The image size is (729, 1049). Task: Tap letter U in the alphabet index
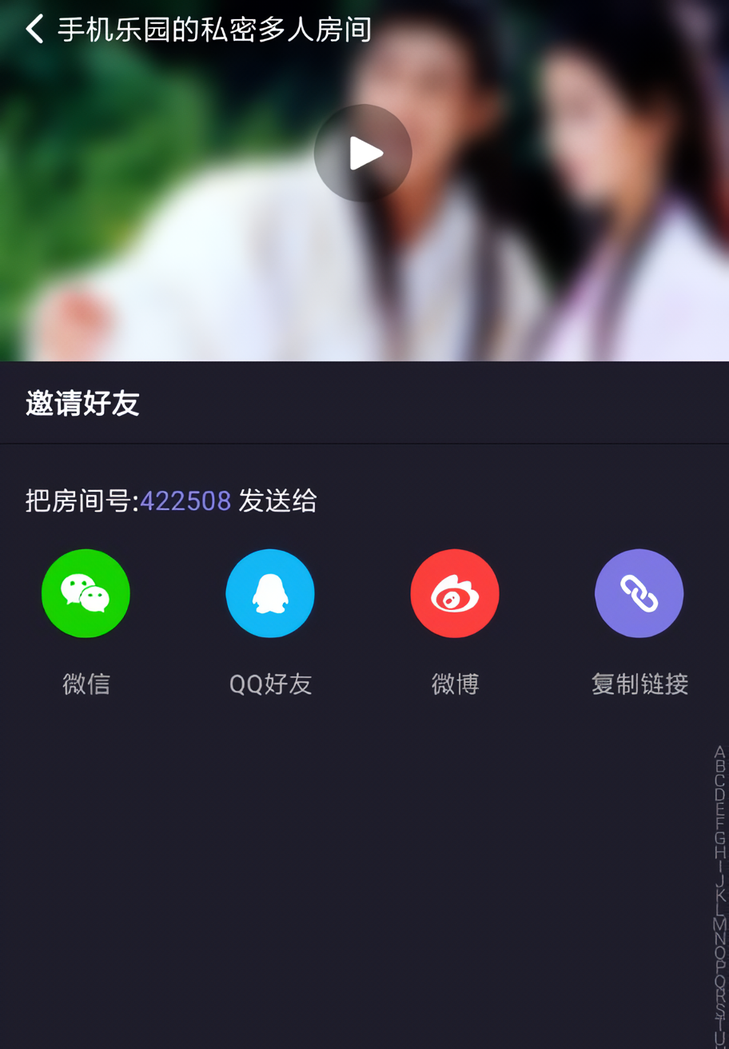(717, 1041)
